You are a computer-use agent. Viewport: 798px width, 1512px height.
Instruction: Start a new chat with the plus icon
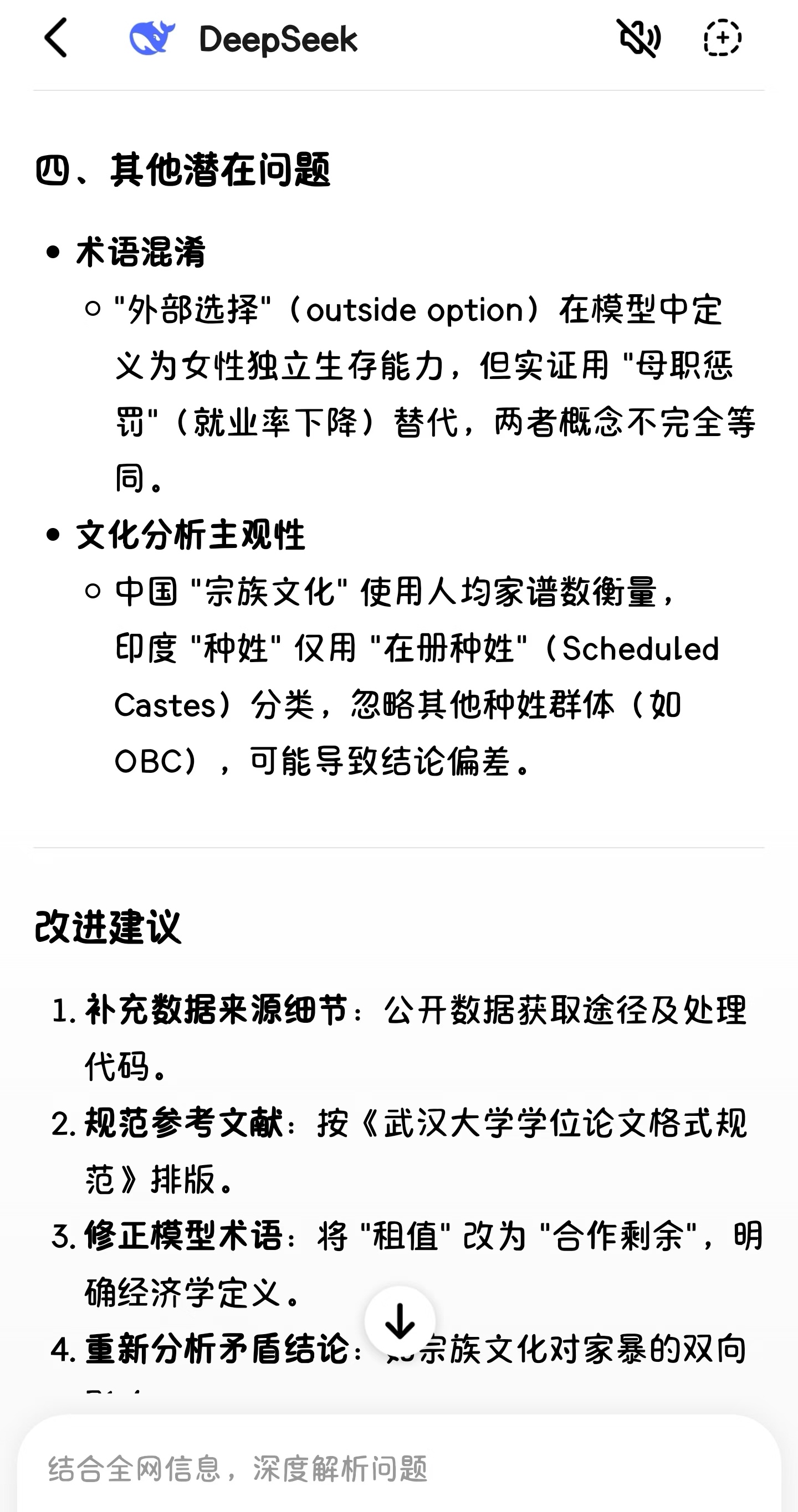pos(722,38)
